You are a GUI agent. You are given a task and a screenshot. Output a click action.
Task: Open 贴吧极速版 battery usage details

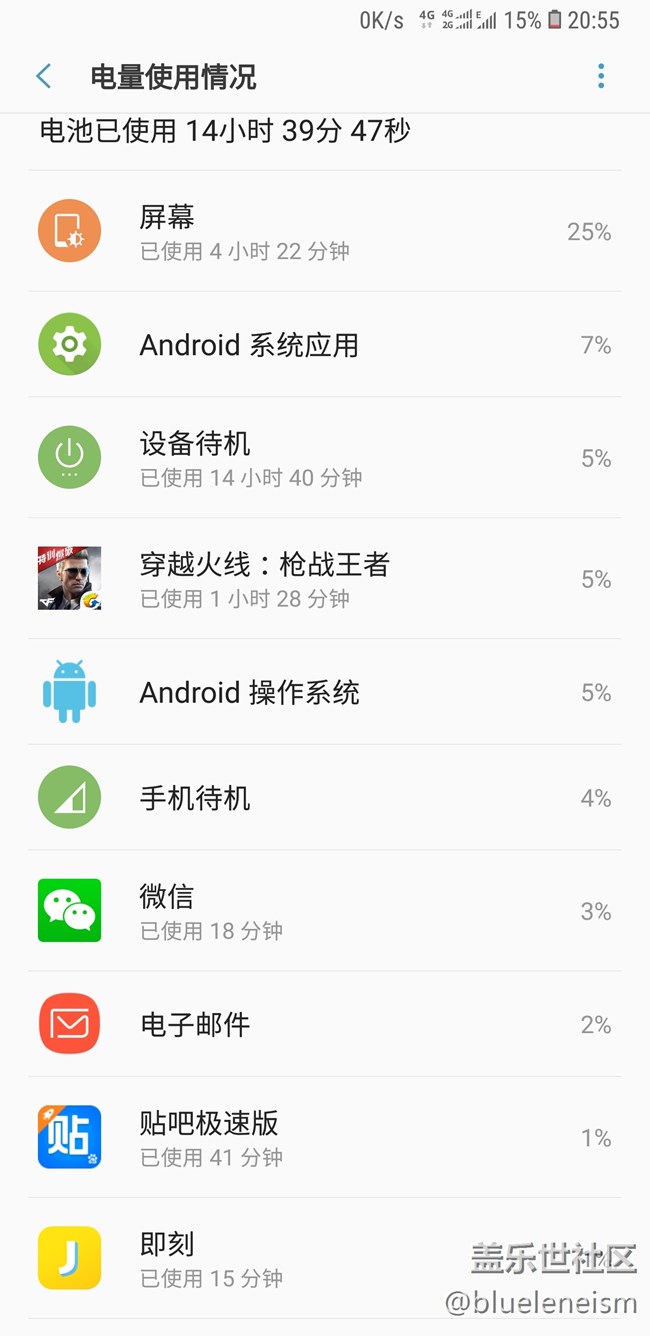[324, 1137]
